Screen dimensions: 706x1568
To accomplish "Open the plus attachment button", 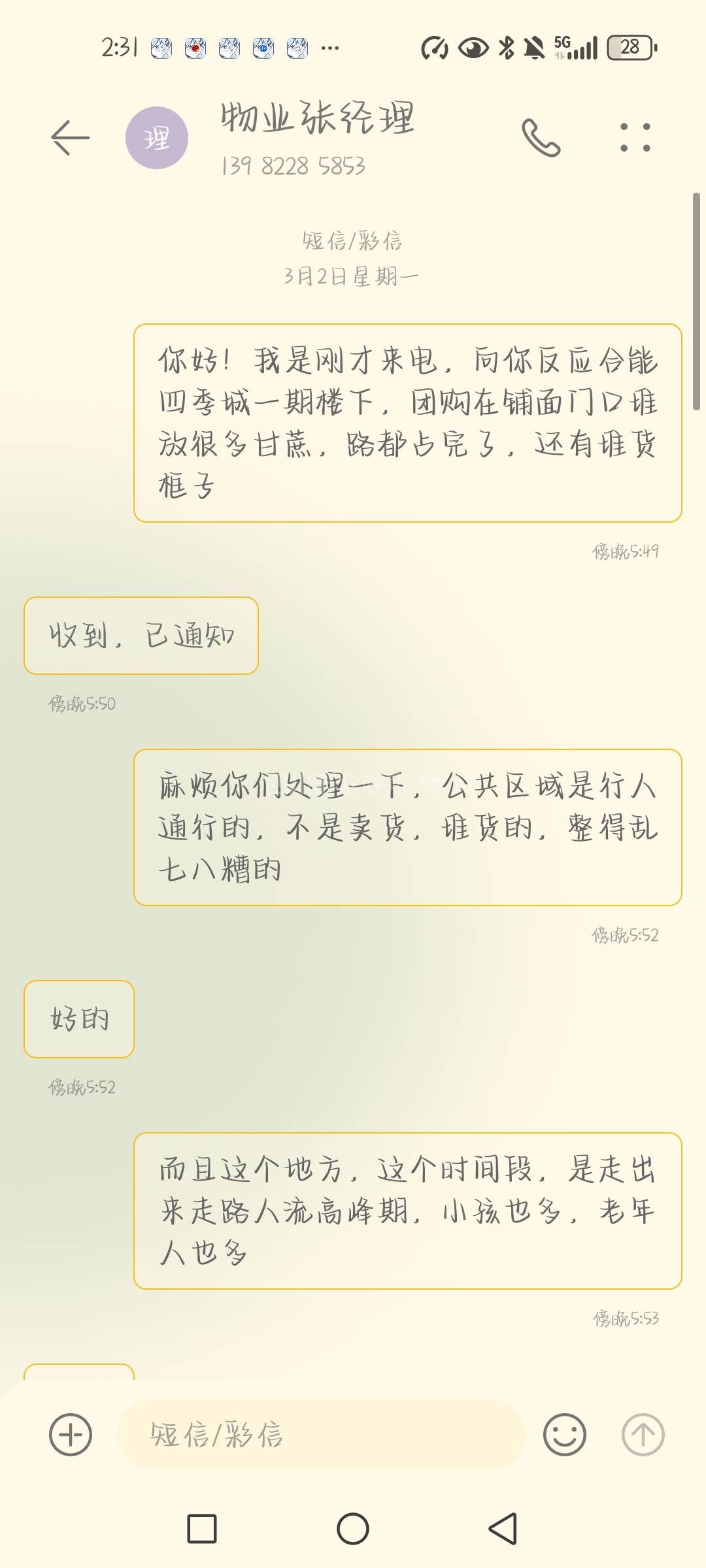I will [71, 1435].
